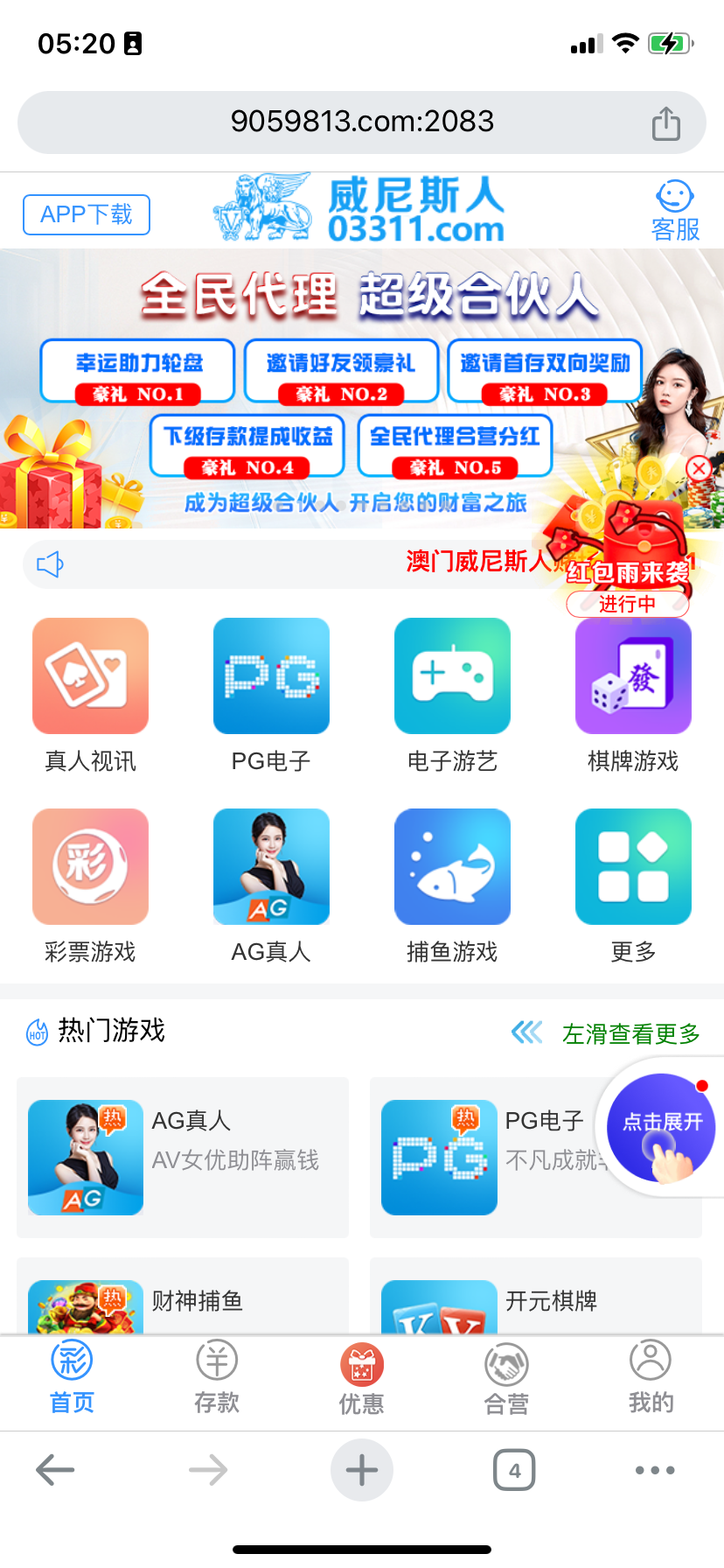Screen dimensions: 724x1568
Task: Open the browser tab switcher
Action: [x=514, y=1470]
